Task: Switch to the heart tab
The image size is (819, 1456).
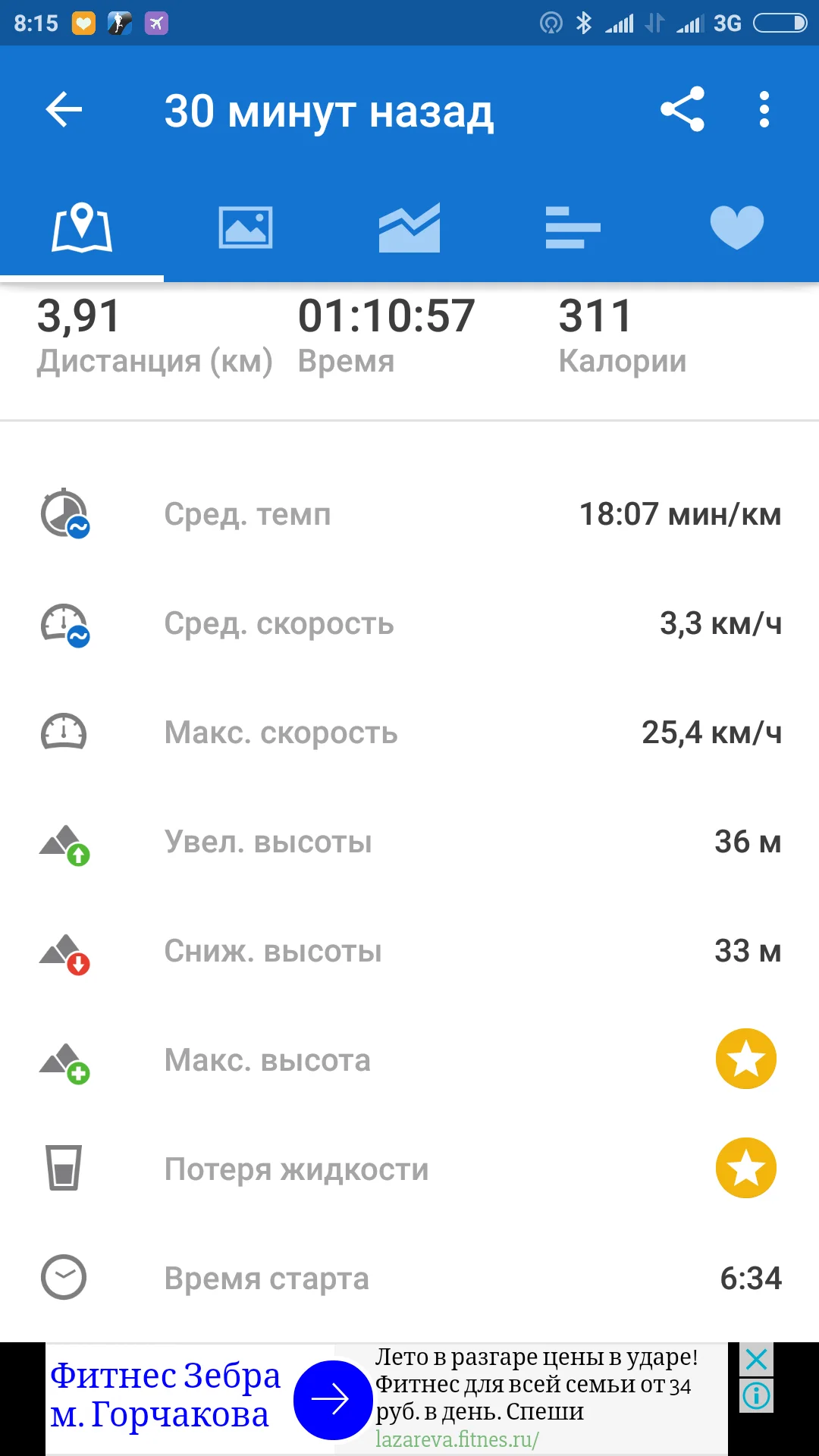Action: coord(736,227)
